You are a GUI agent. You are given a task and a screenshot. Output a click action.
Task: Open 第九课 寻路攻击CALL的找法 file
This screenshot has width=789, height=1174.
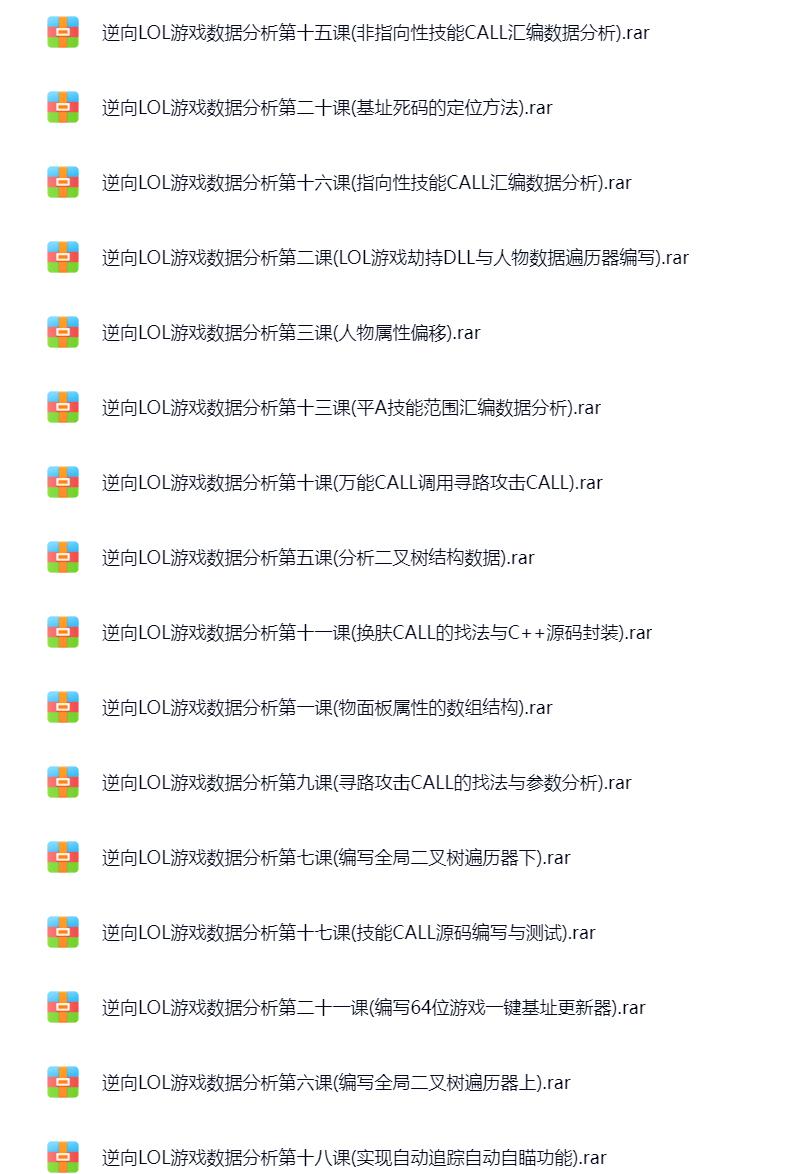coord(366,782)
